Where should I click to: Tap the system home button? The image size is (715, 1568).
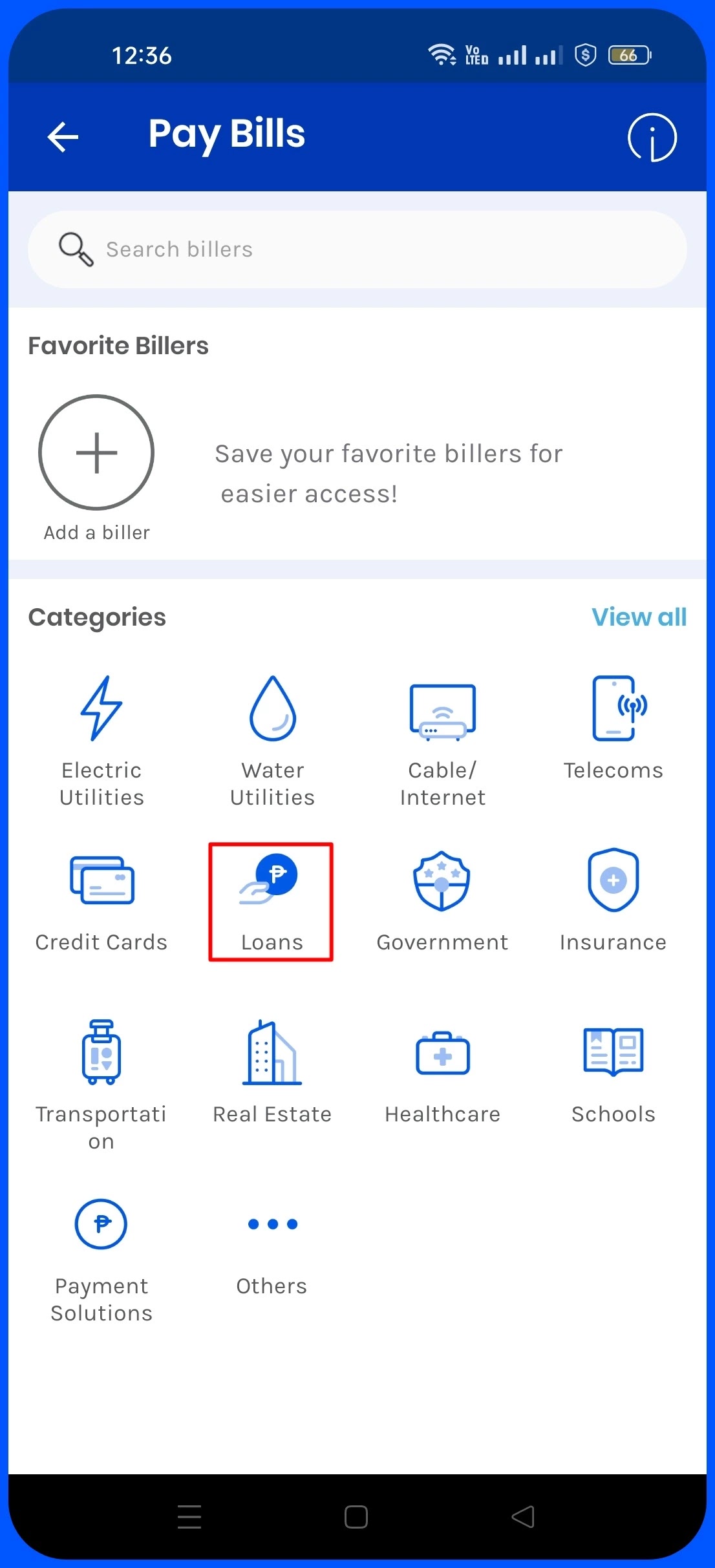coord(356,1516)
